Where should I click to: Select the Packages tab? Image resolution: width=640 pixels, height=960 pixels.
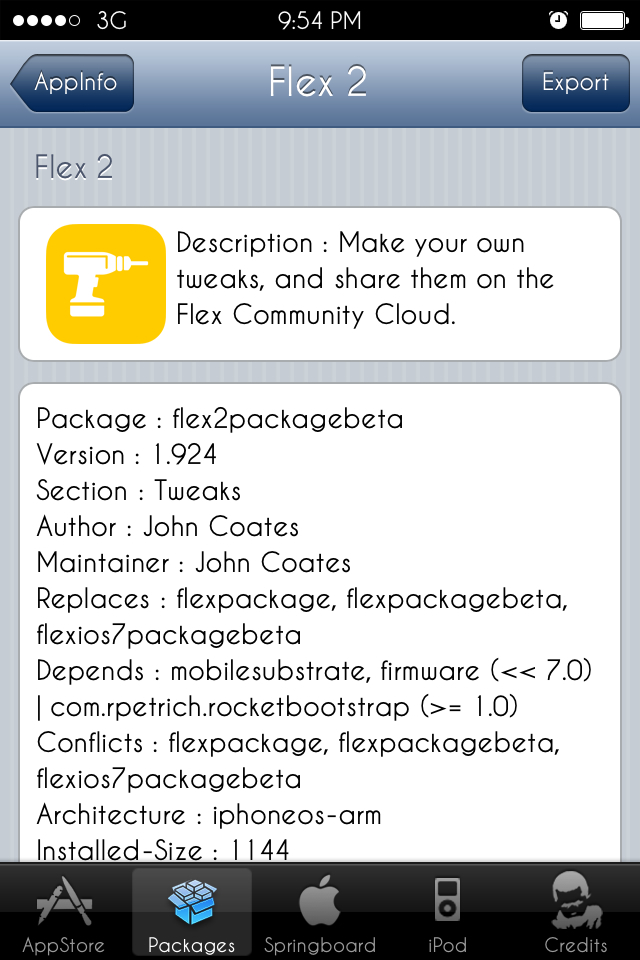[191, 912]
